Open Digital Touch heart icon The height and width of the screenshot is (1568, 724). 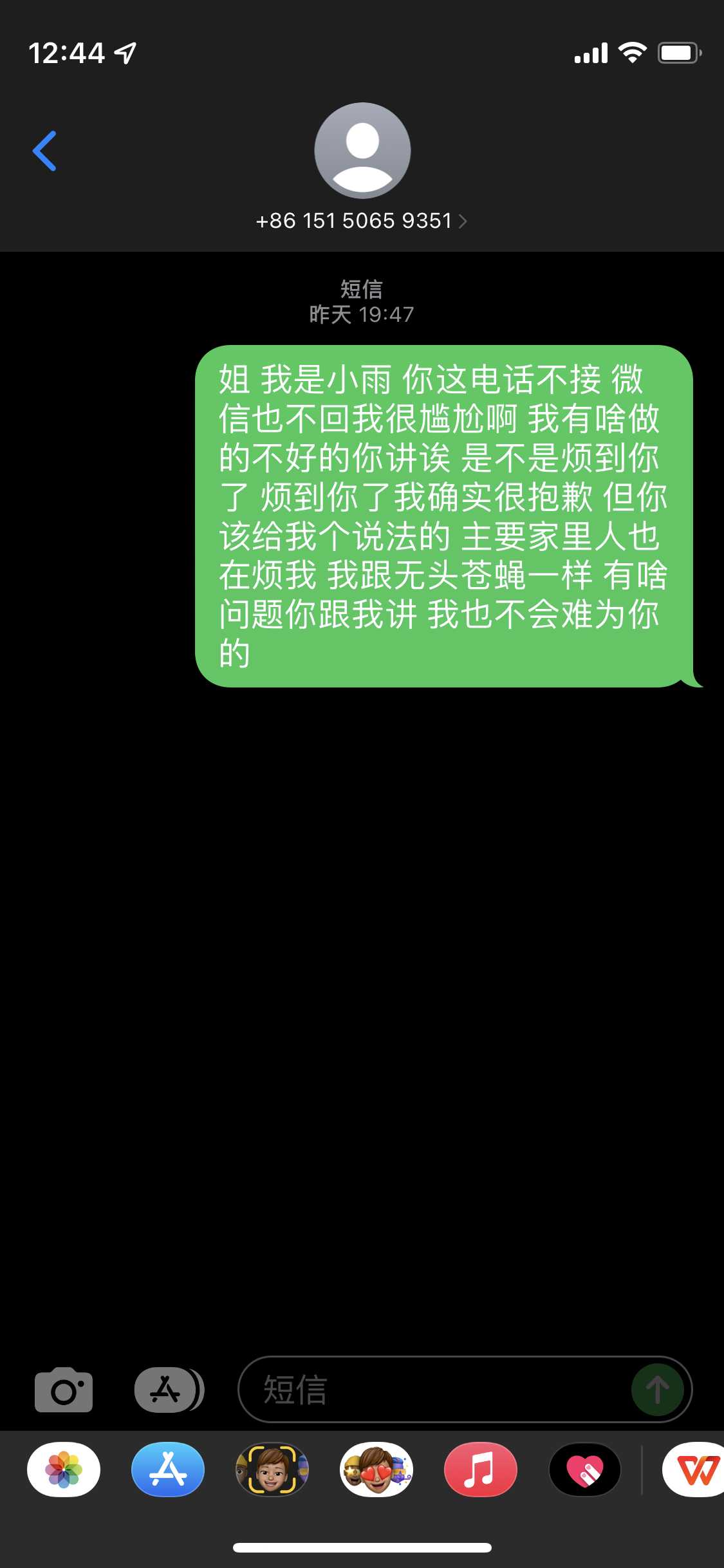585,1470
